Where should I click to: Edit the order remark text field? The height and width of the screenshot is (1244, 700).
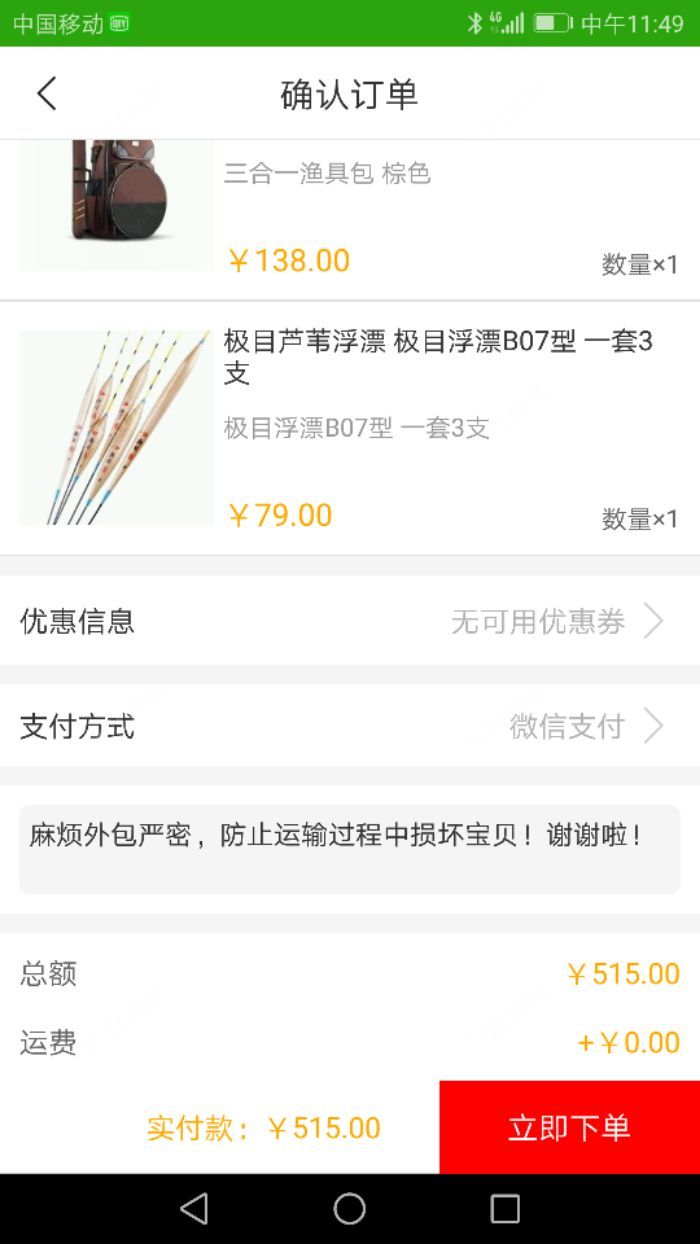click(x=350, y=849)
